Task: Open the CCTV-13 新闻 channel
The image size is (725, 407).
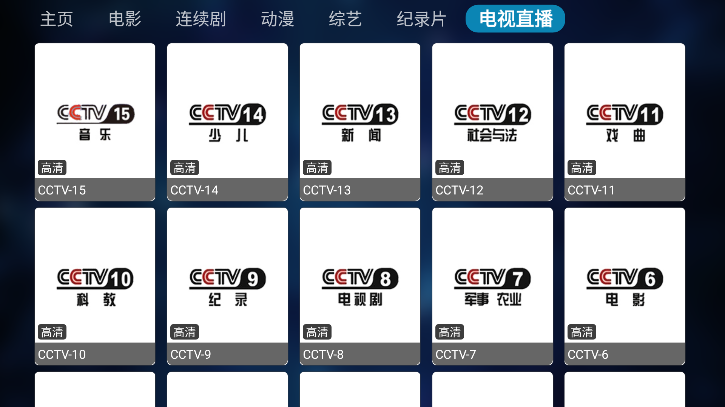Action: [x=360, y=121]
